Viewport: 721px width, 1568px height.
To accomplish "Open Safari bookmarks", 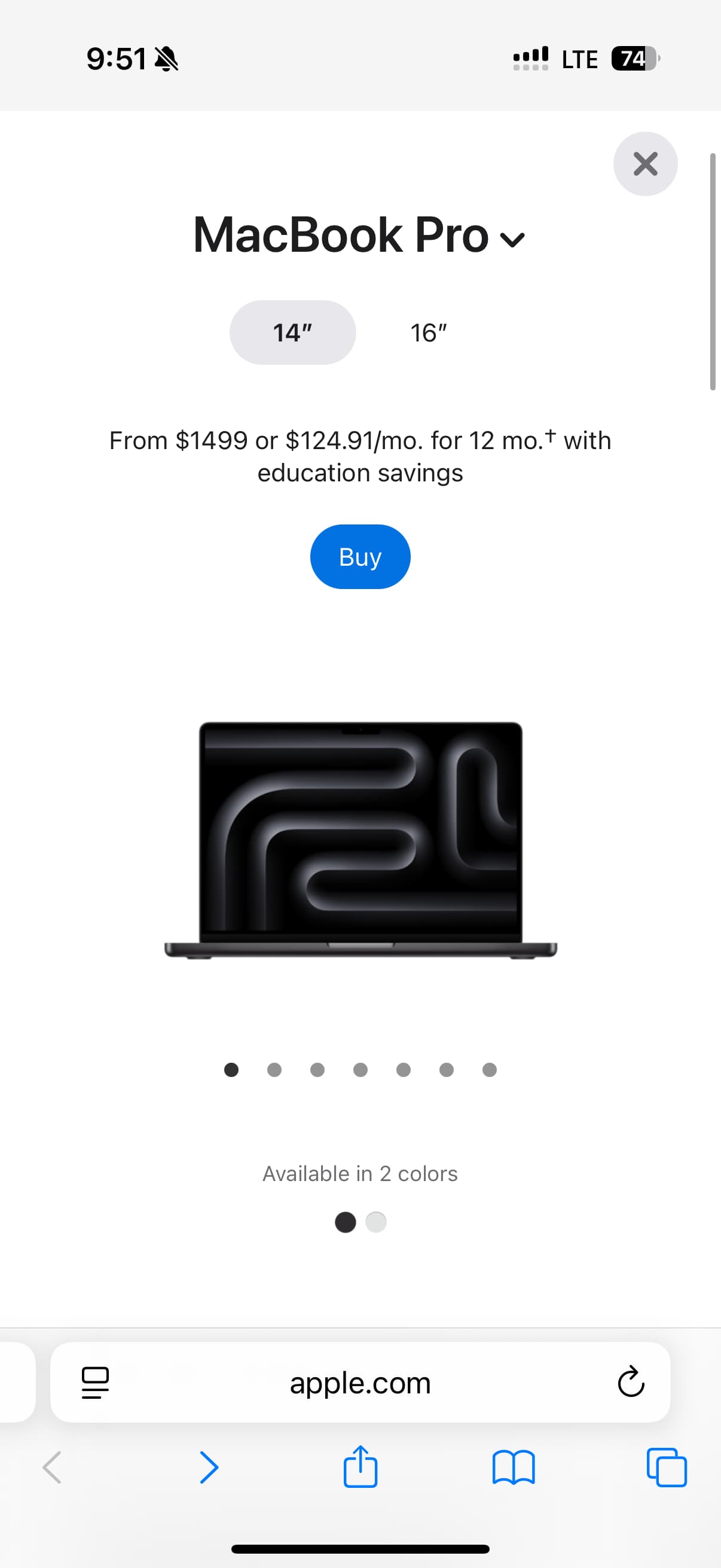I will [514, 1468].
